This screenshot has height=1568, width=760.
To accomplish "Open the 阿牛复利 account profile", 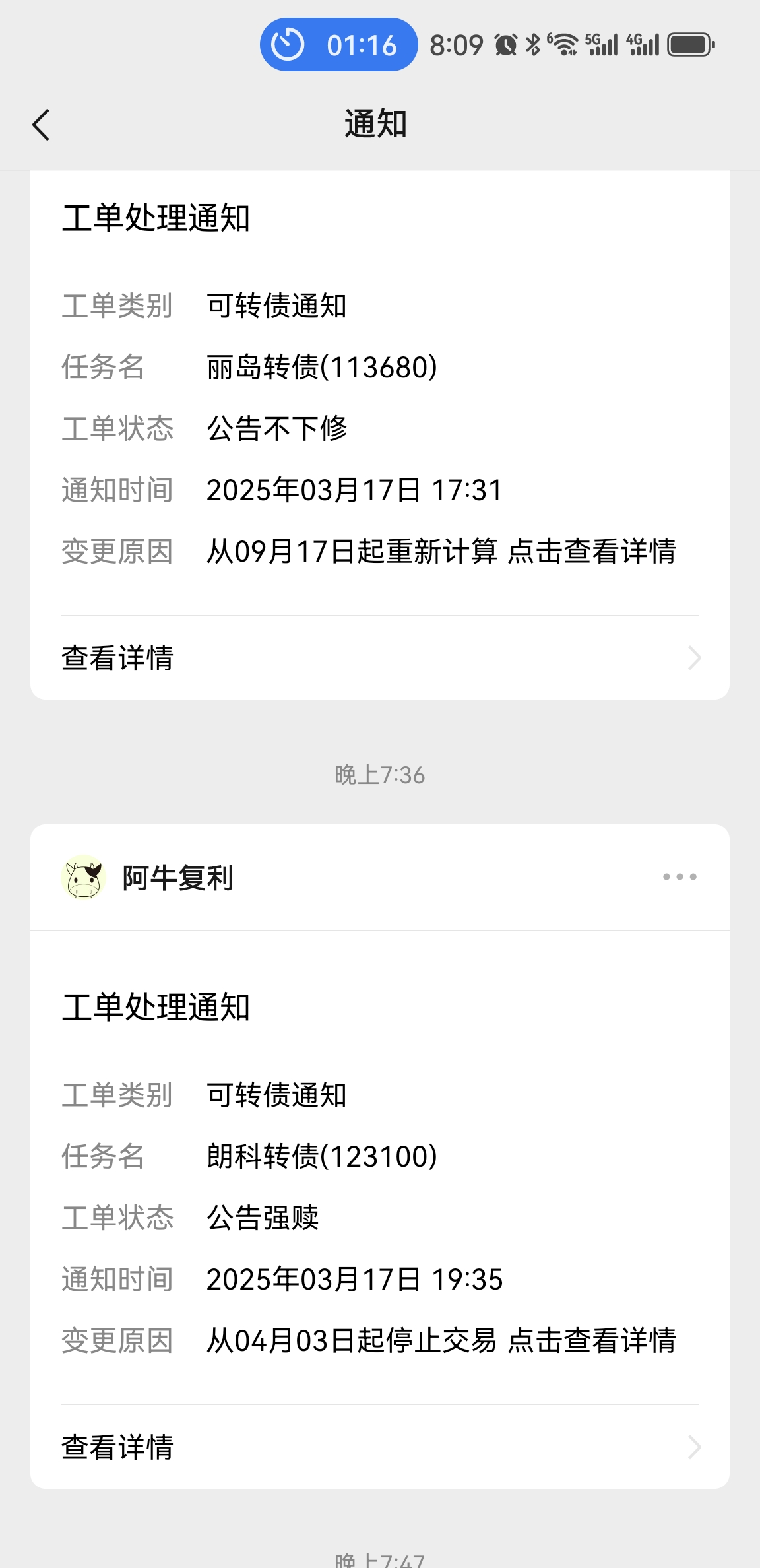I will tap(148, 878).
